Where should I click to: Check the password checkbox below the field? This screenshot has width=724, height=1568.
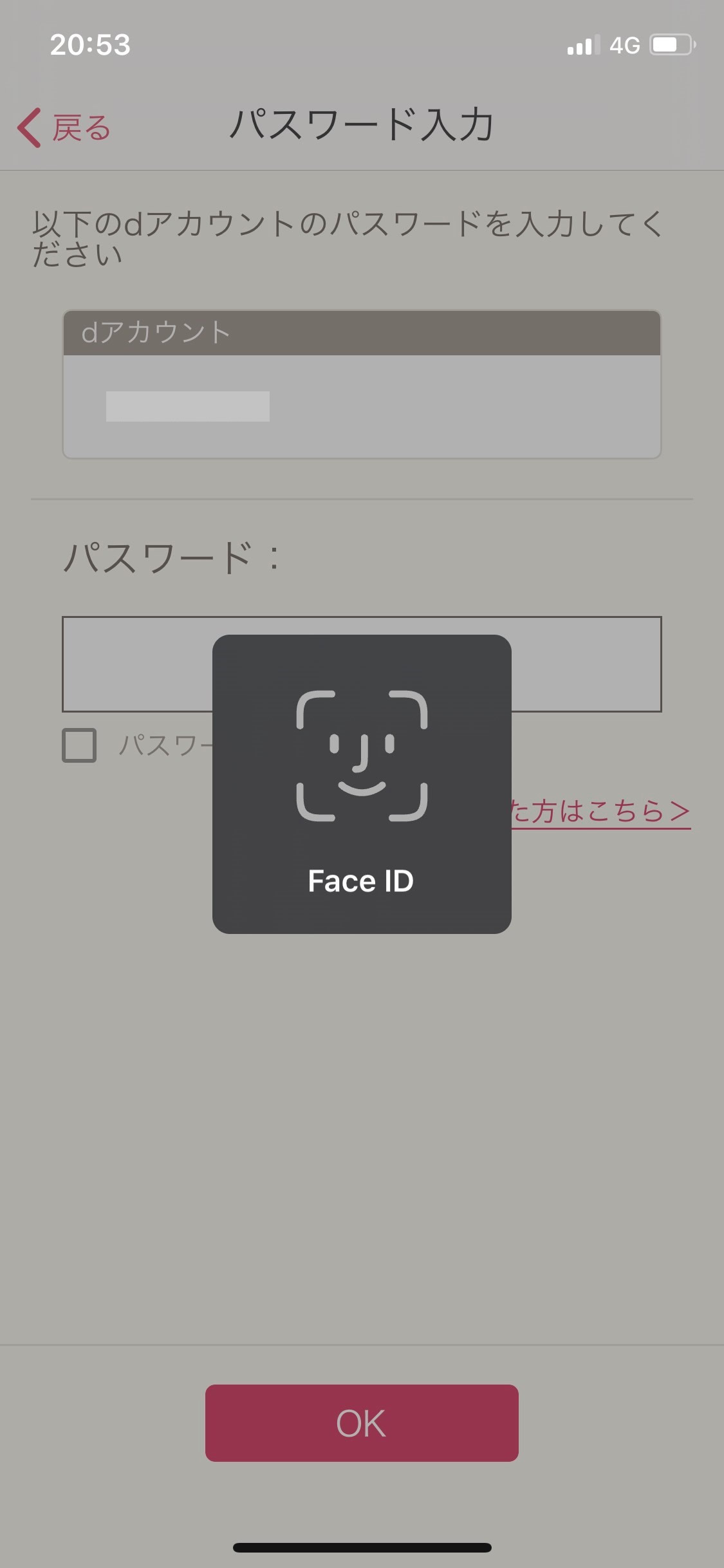pyautogui.click(x=79, y=745)
